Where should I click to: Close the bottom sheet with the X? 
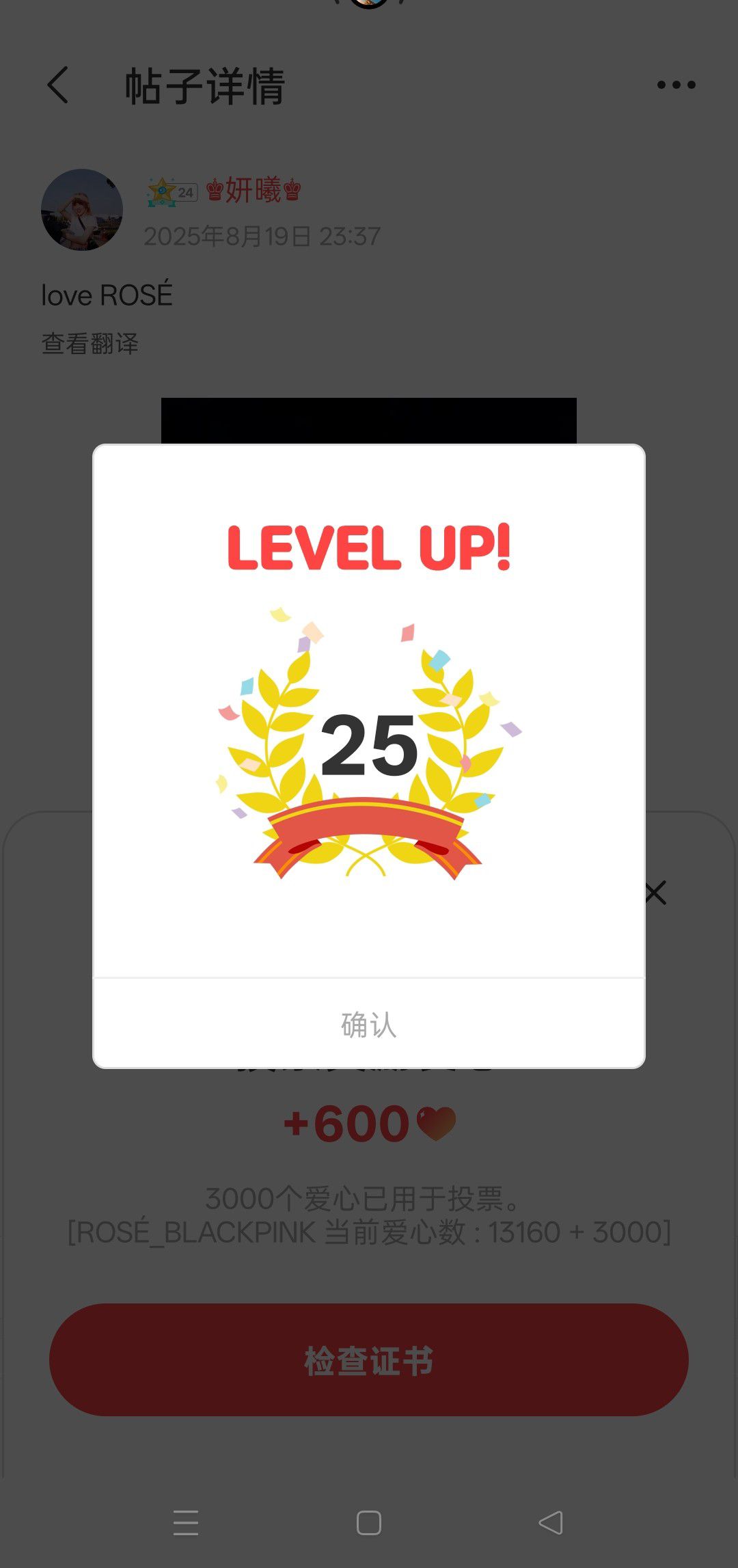[655, 893]
